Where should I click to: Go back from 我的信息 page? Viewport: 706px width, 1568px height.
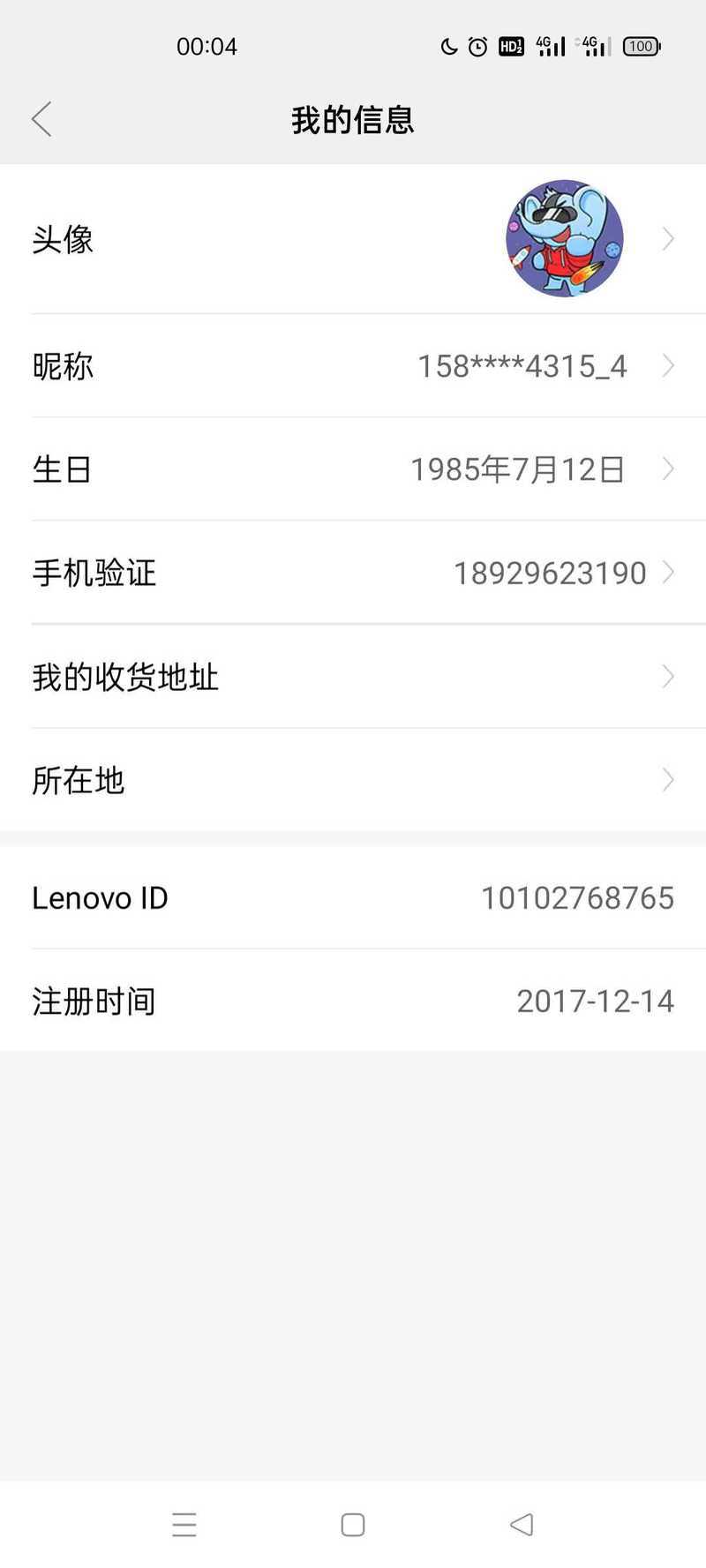[41, 119]
